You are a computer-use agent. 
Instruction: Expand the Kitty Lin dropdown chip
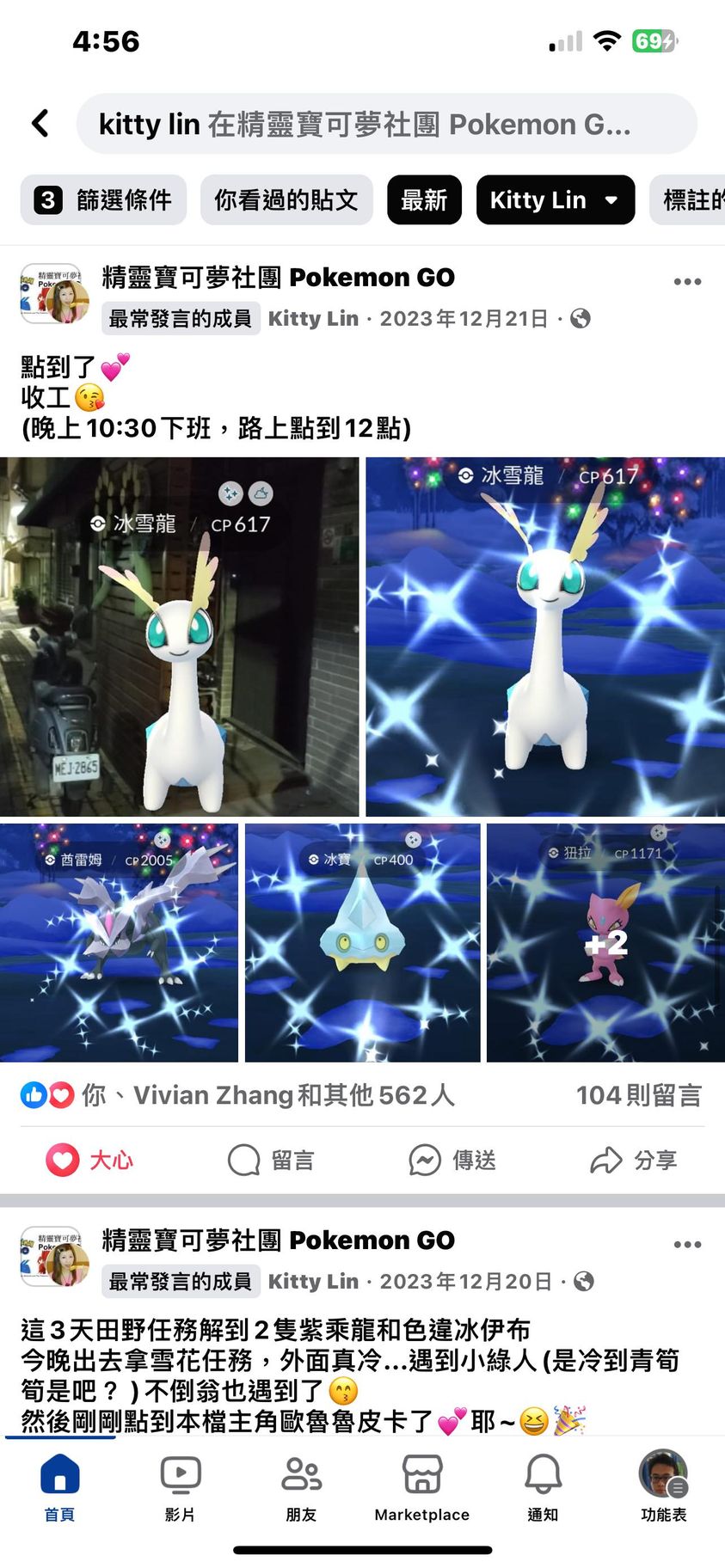pyautogui.click(x=555, y=199)
